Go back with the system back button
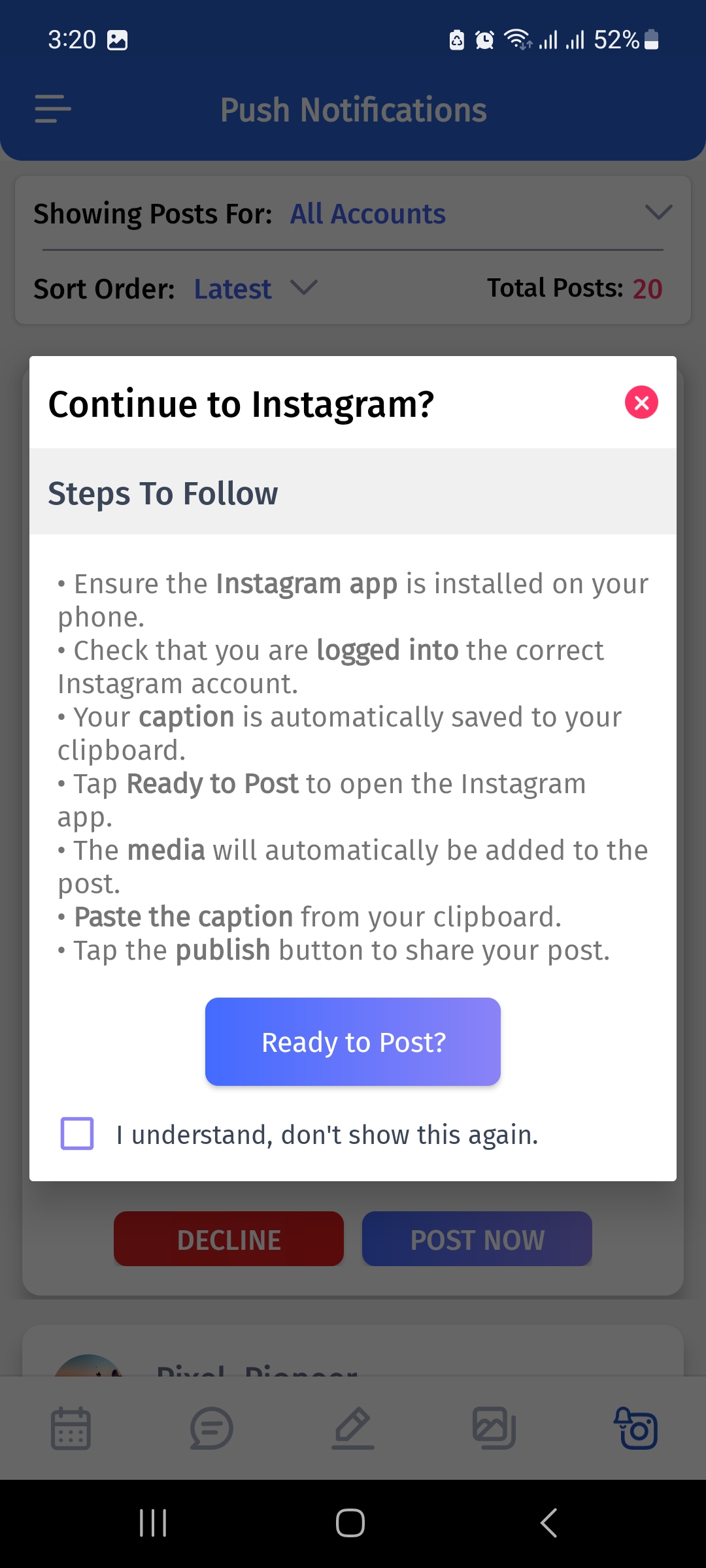 (x=549, y=1523)
